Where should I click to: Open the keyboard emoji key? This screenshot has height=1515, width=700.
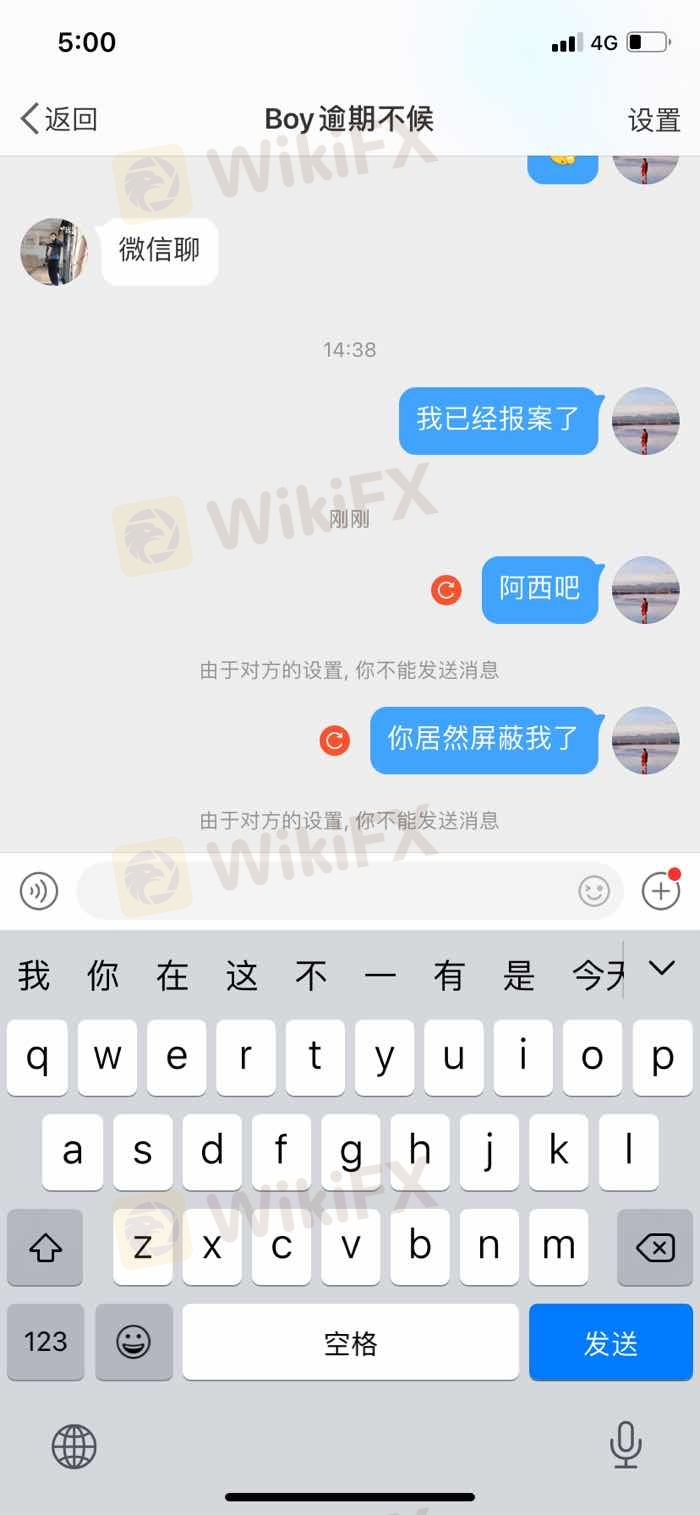coord(134,1342)
